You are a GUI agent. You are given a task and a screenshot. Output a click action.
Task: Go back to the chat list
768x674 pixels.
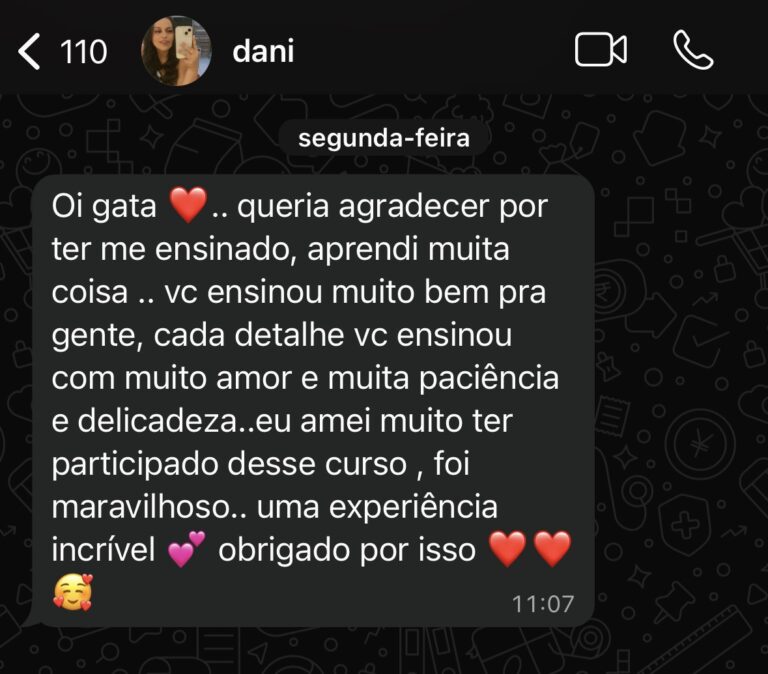point(32,51)
